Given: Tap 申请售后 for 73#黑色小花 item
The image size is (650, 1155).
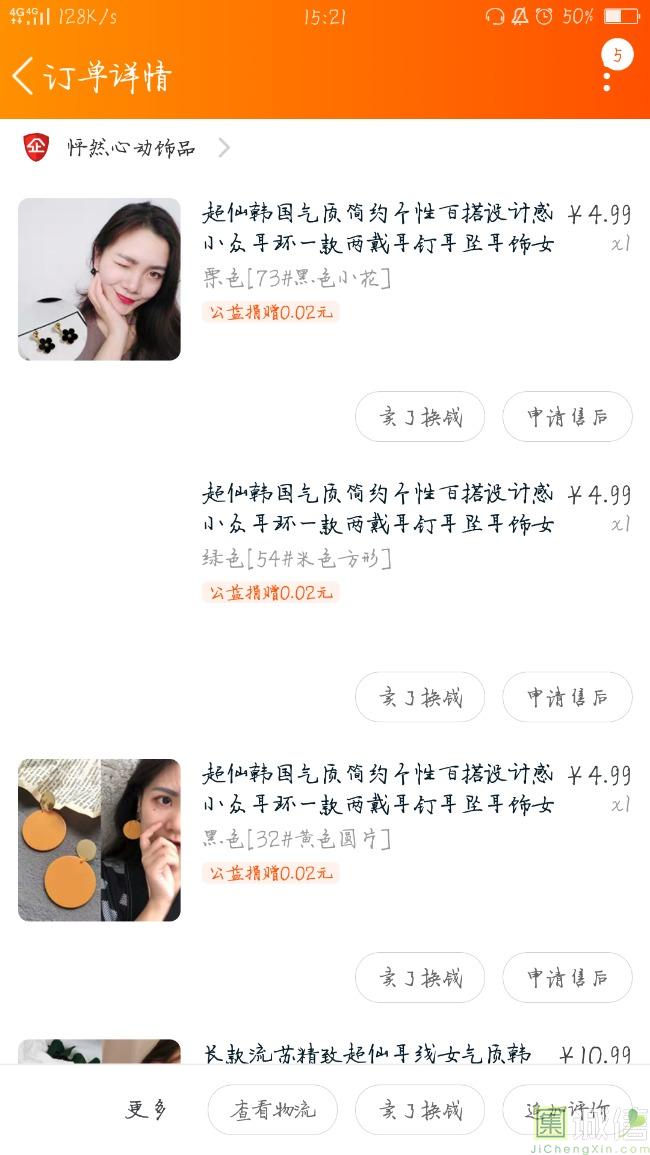Looking at the screenshot, I should pyautogui.click(x=567, y=417).
